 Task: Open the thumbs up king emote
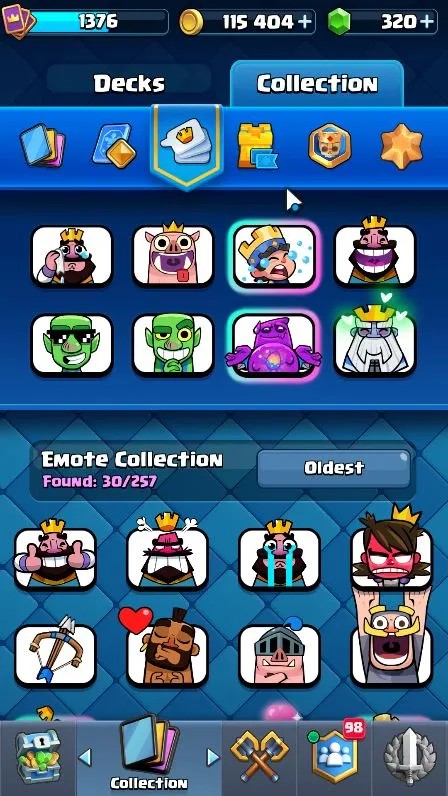[x=55, y=555]
